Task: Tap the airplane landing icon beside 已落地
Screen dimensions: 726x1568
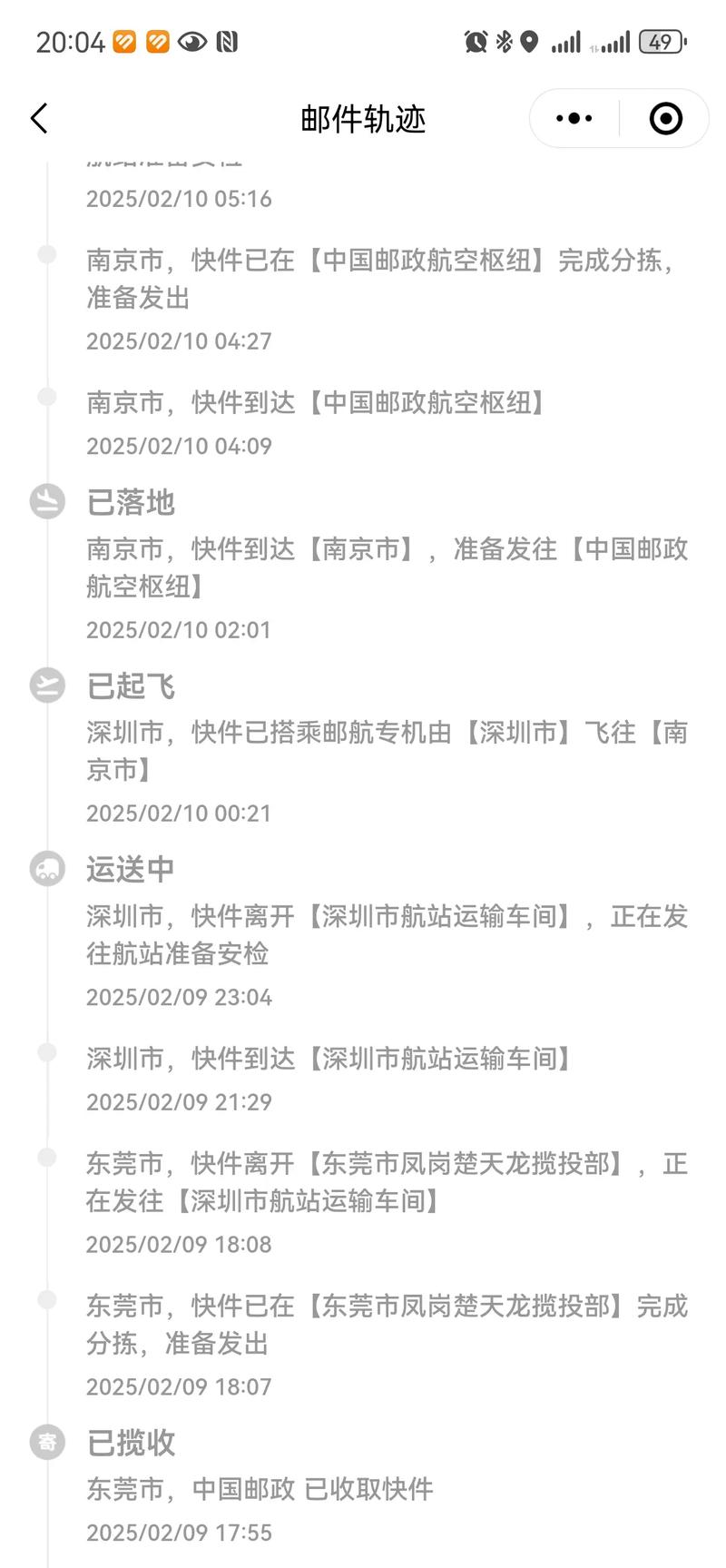Action: 46,502
